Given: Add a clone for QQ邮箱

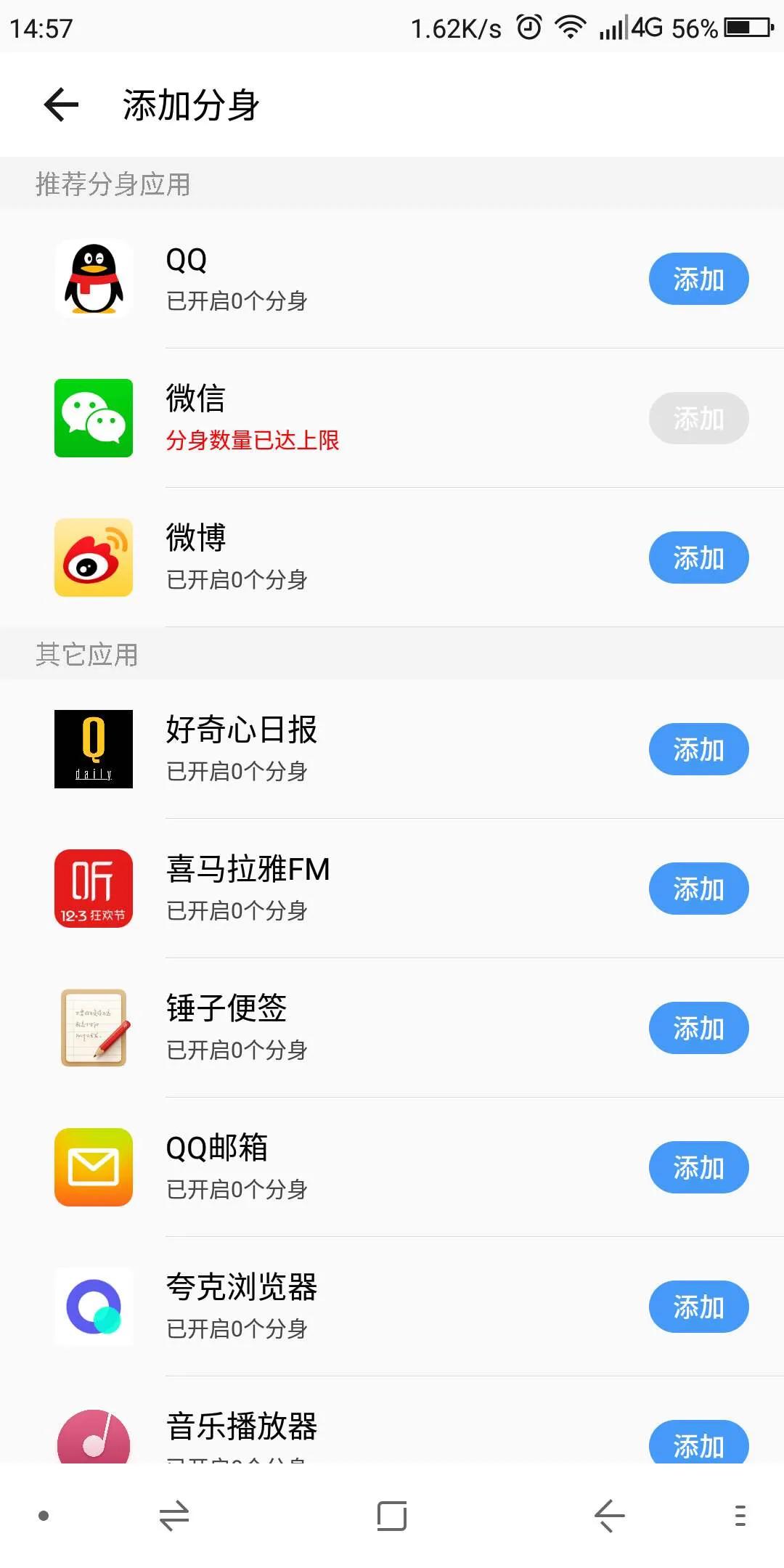Looking at the screenshot, I should click(x=698, y=1167).
